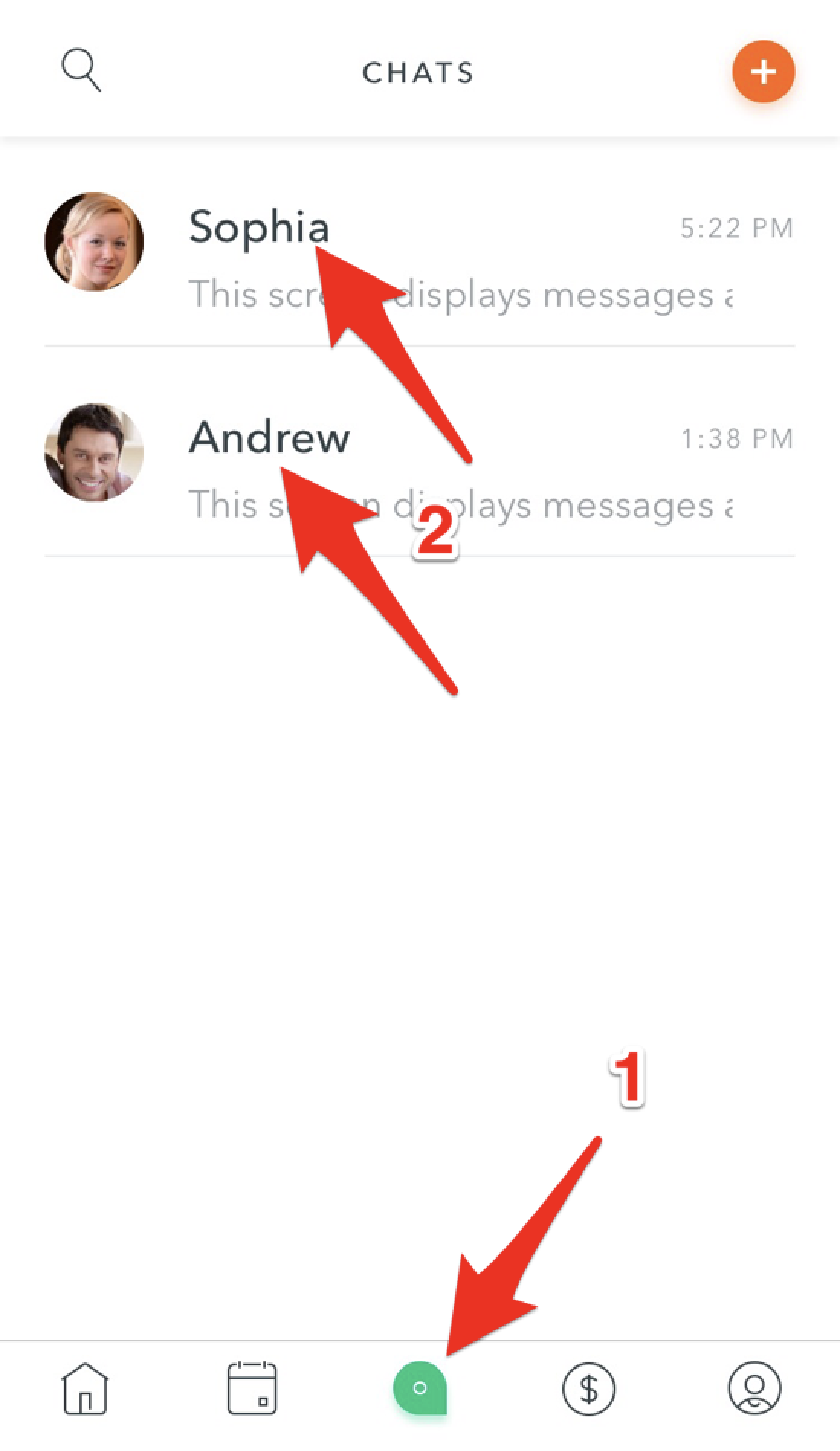Open the dollar payments tab
The height and width of the screenshot is (1451, 840).
[x=589, y=1388]
